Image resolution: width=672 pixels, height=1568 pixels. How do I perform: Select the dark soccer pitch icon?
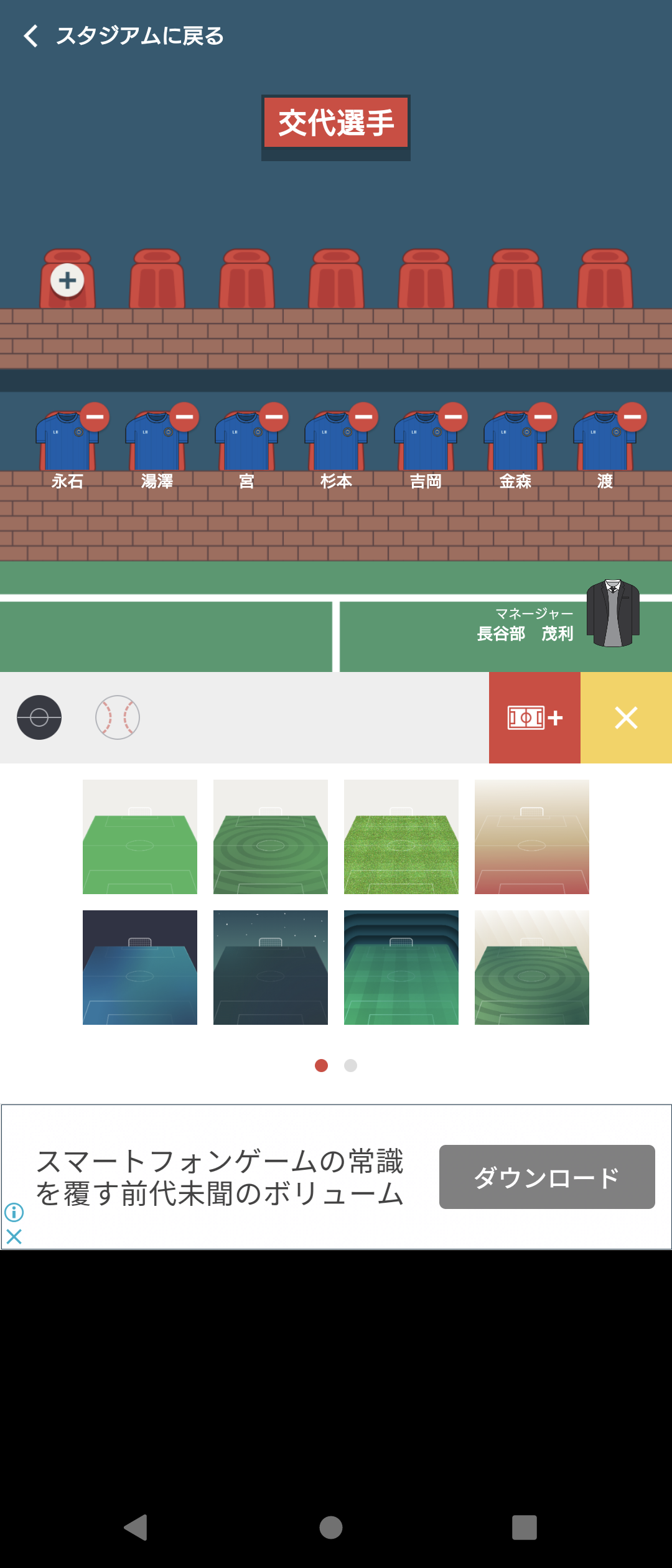click(39, 717)
